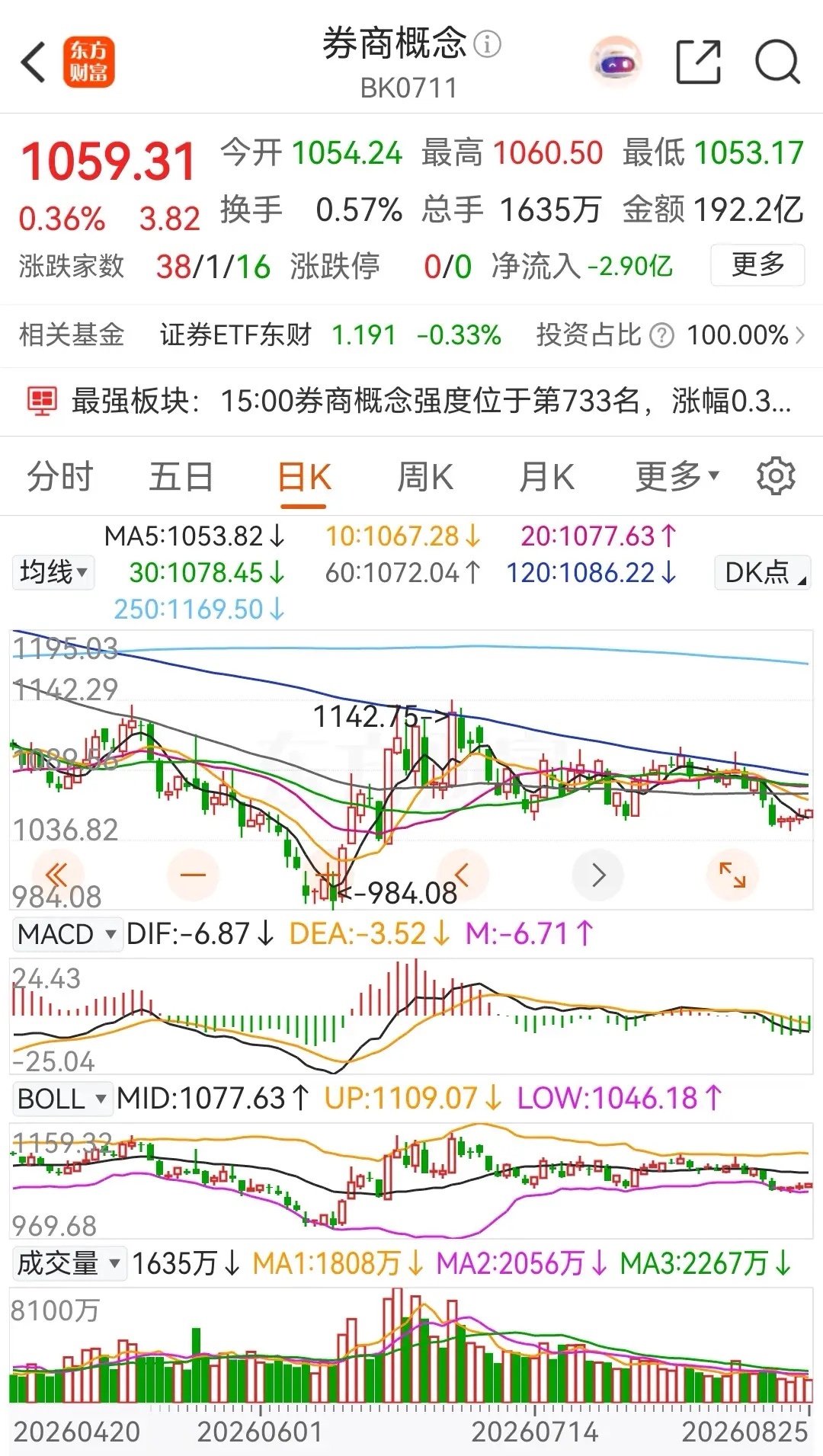Select the 周K tab
The height and width of the screenshot is (1456, 823).
(x=425, y=478)
